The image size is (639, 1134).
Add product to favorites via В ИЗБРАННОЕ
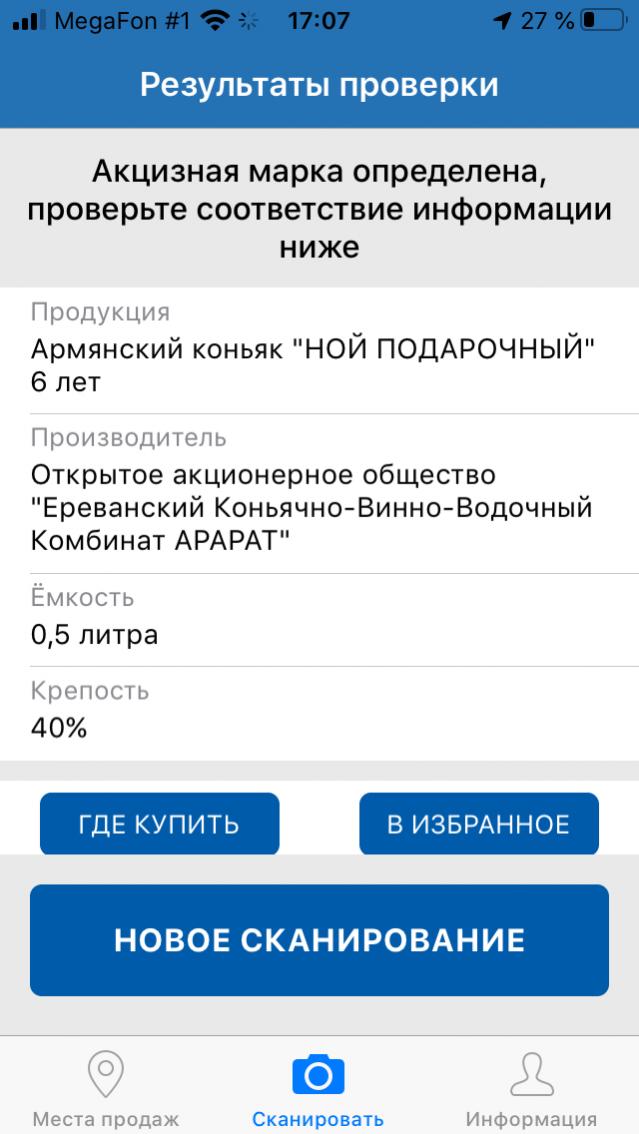(x=479, y=824)
